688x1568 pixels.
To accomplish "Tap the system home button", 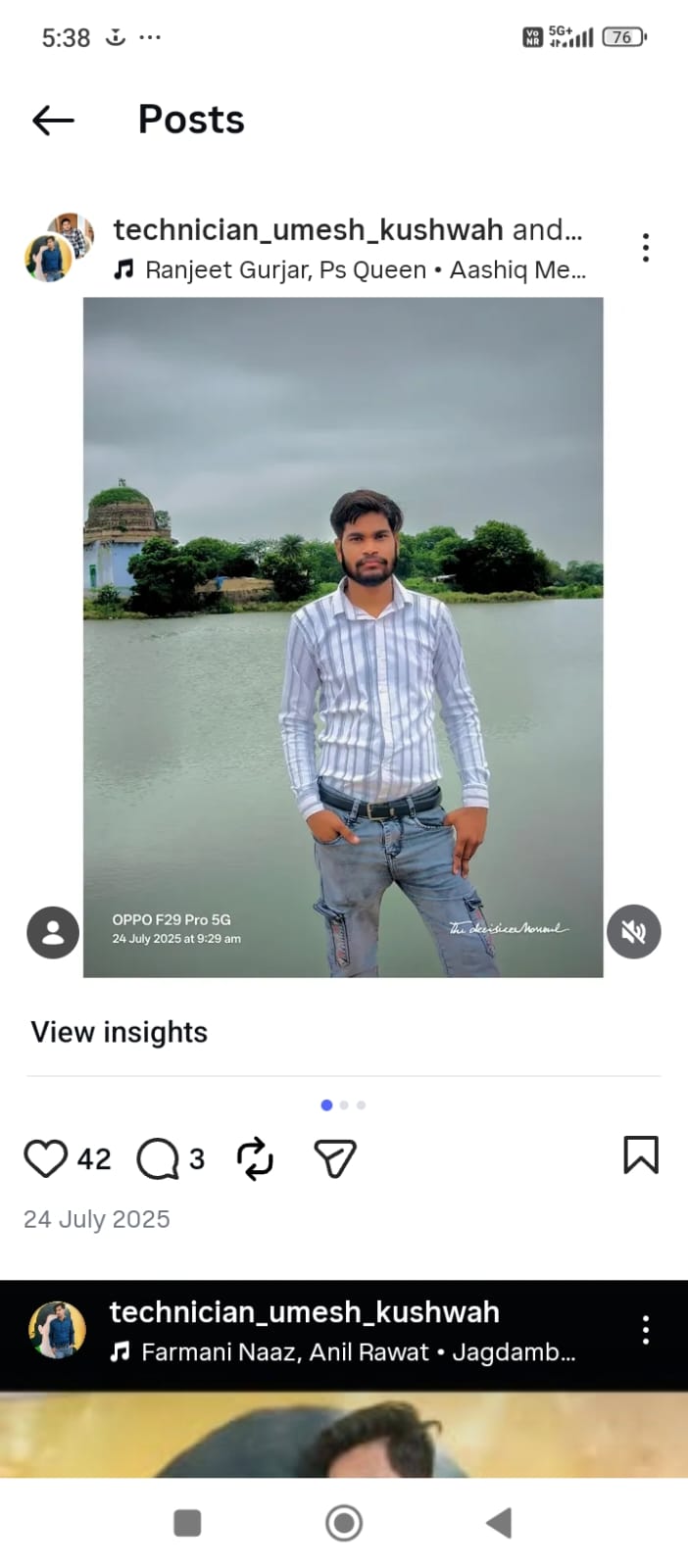I will click(343, 1523).
